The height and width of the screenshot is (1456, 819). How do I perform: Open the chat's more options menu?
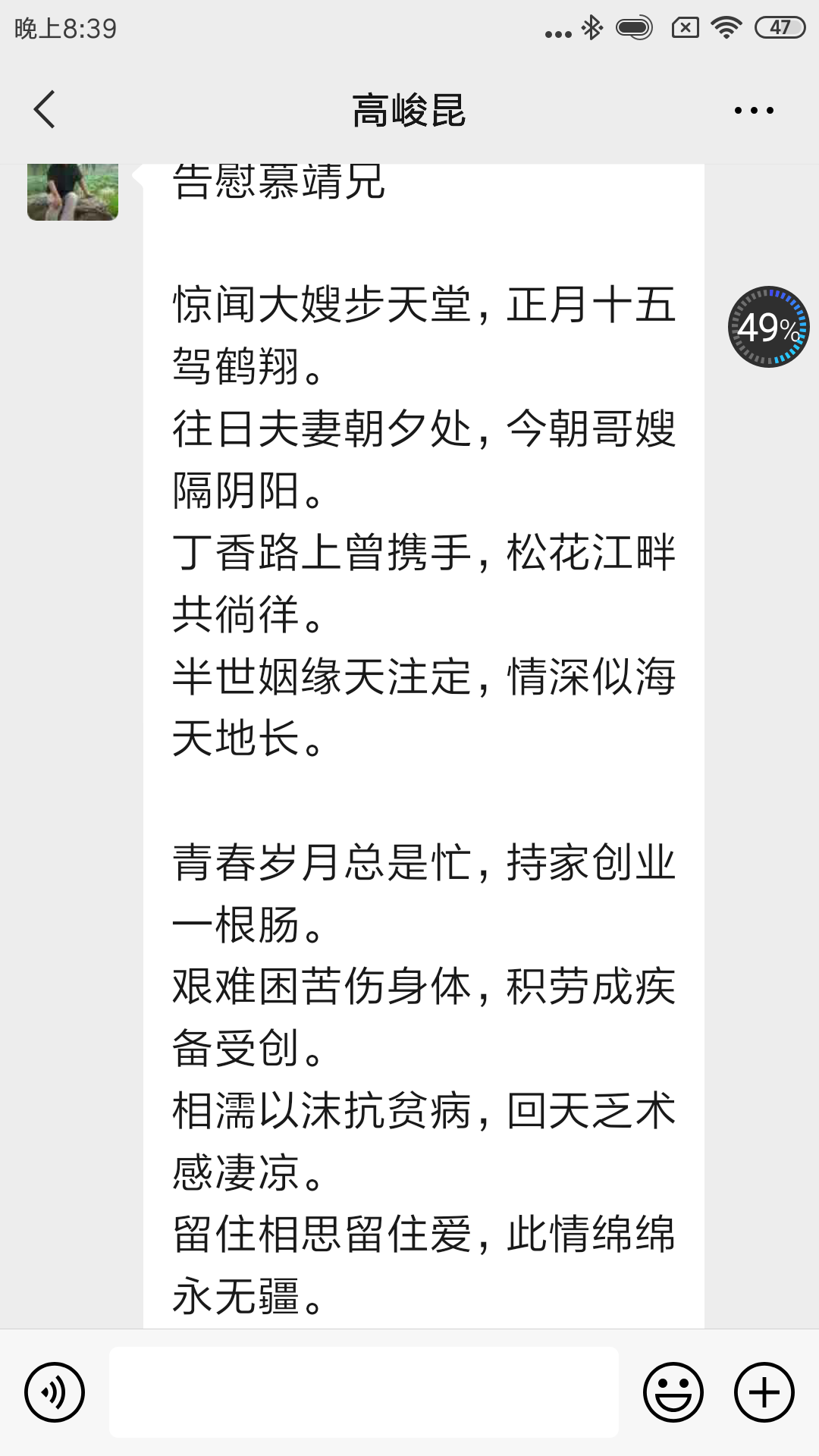[754, 111]
